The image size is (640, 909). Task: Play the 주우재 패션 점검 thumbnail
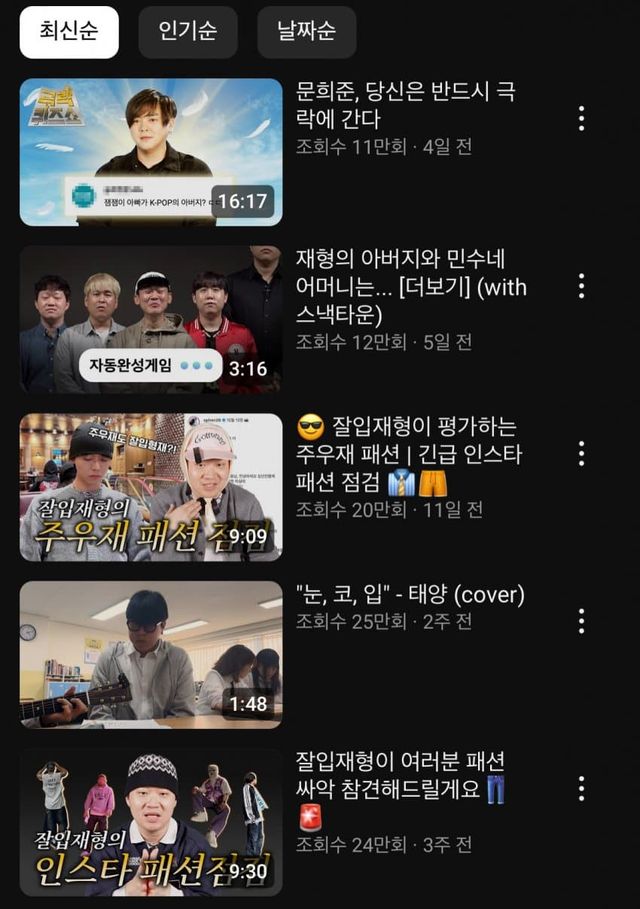(151, 487)
